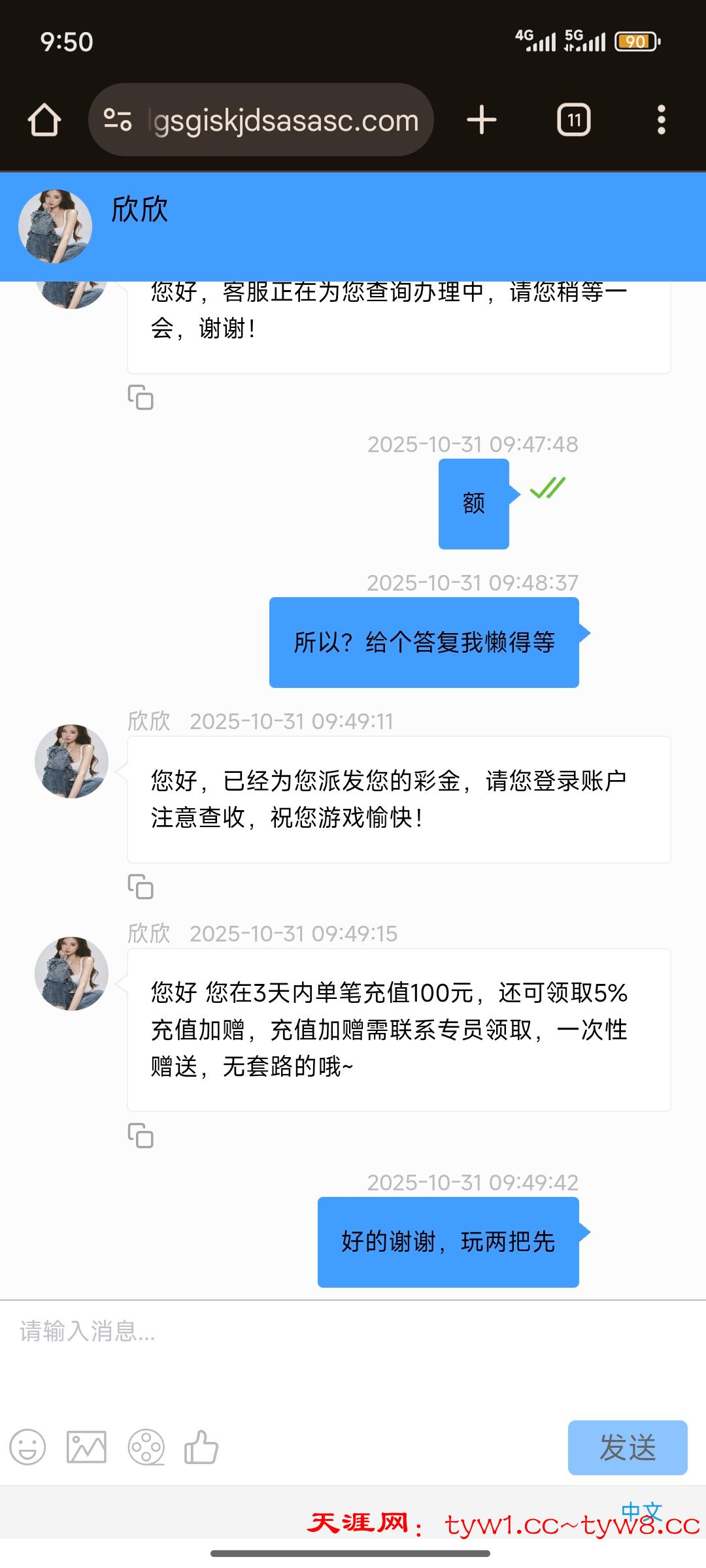
Task: Send the message with 发送 button
Action: click(627, 1447)
